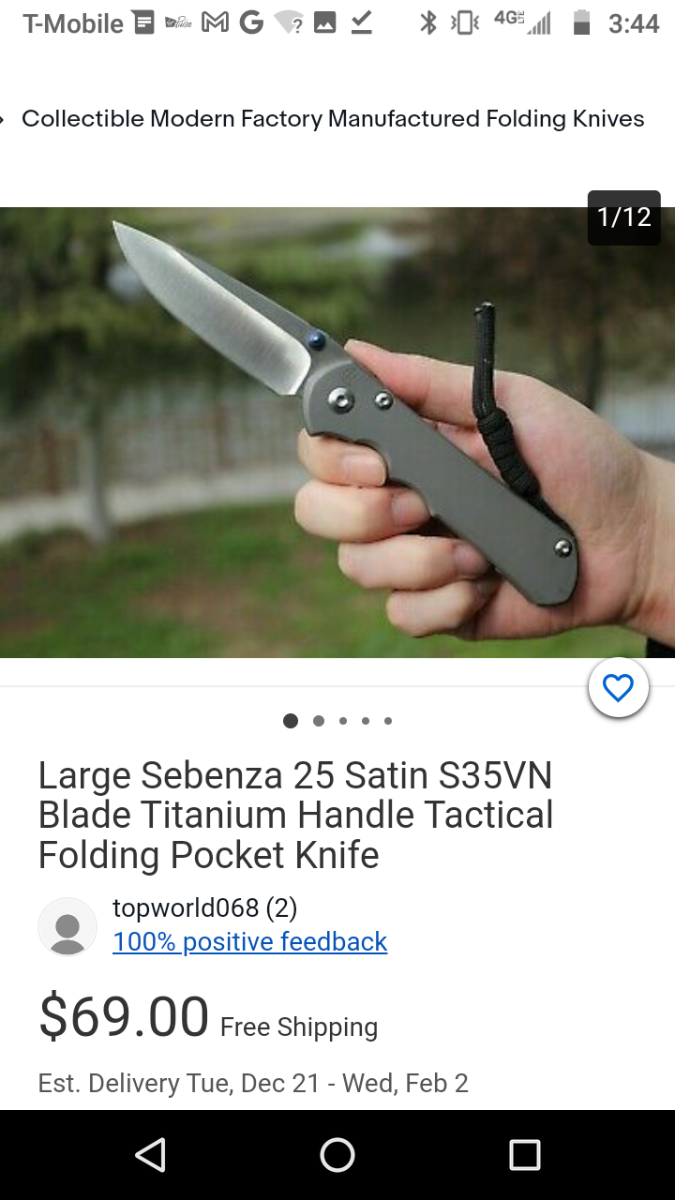Open the recent apps overview

[524, 1155]
